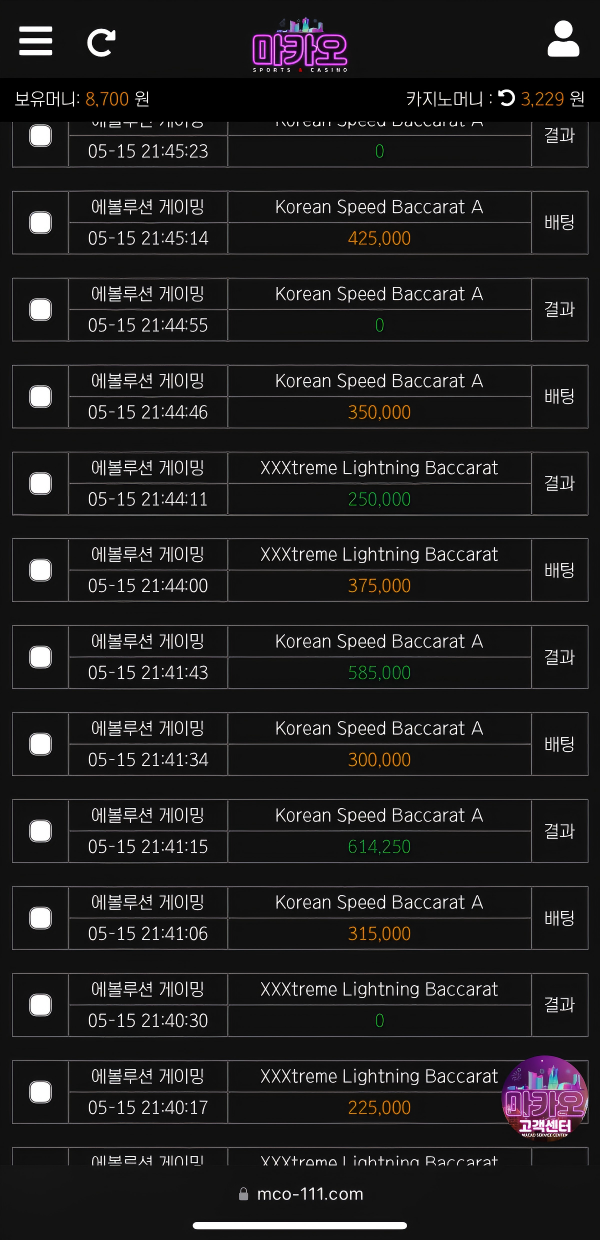The width and height of the screenshot is (600, 1240).
Task: Open the hamburger menu
Action: point(35,40)
